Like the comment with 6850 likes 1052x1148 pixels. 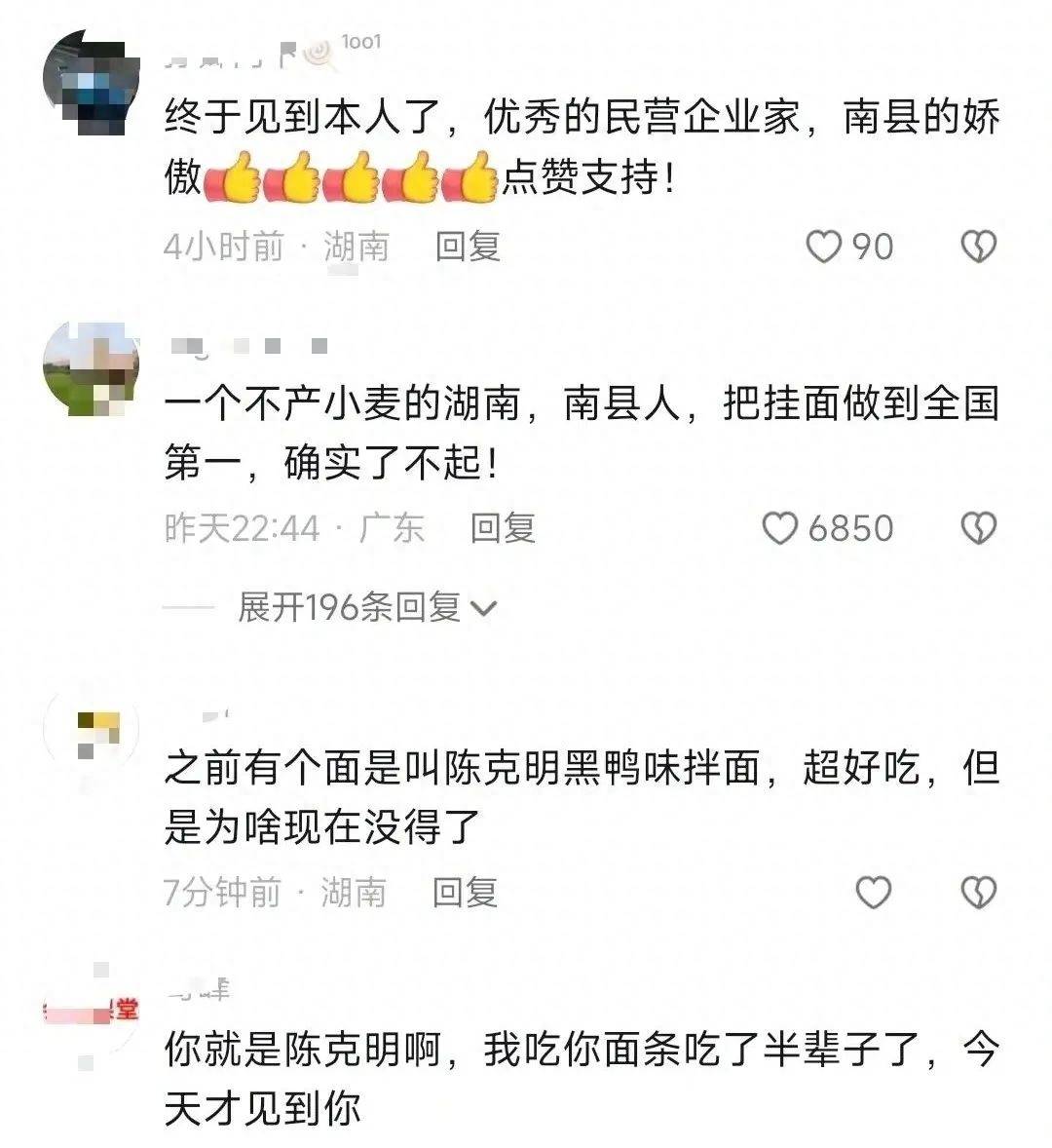coord(779,528)
